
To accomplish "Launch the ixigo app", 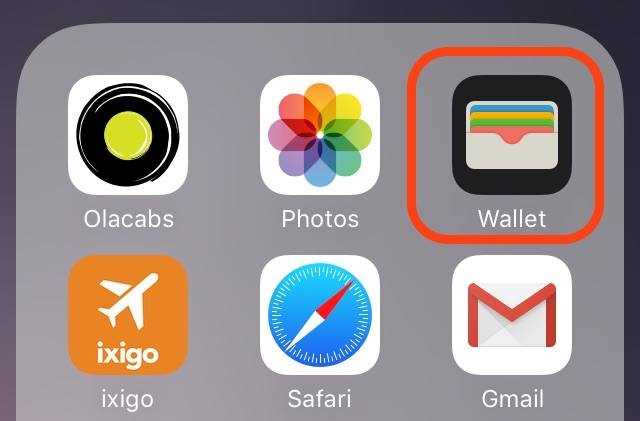I will pyautogui.click(x=127, y=314).
